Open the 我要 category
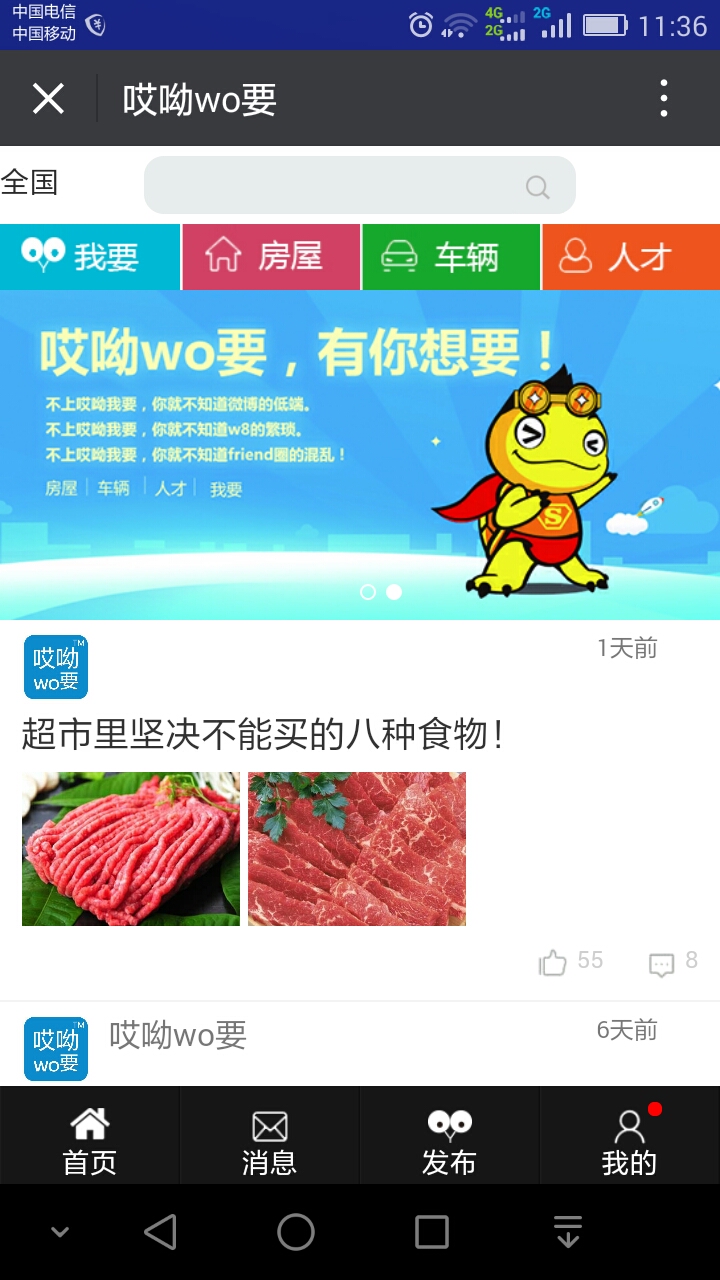Screen dimensions: 720x1280 (90, 257)
